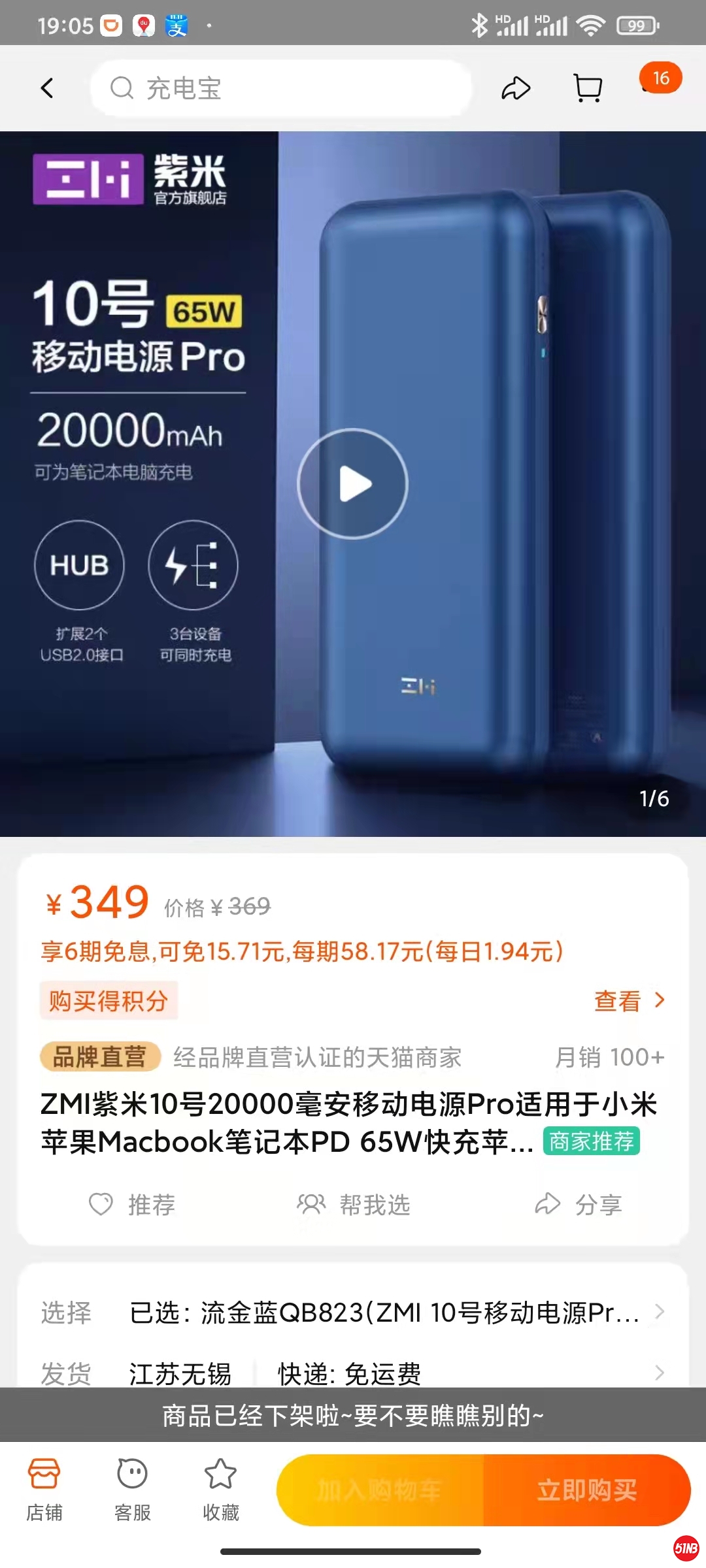Go back with the top-left arrow
The height and width of the screenshot is (1568, 706).
[x=47, y=88]
